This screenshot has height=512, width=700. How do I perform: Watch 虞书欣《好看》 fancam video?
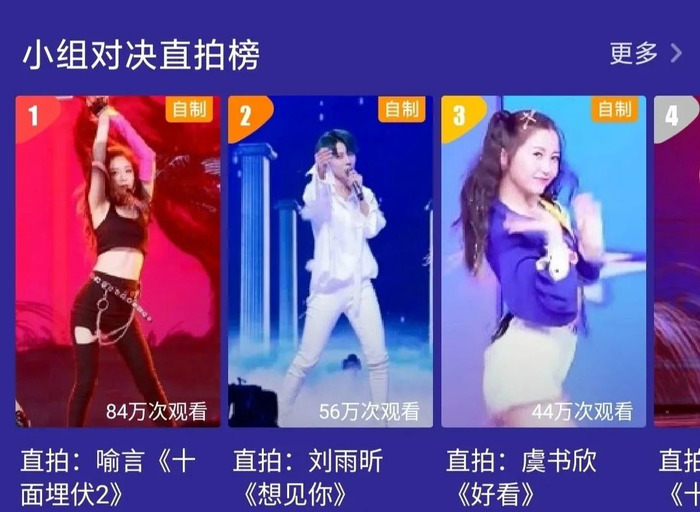pos(543,262)
